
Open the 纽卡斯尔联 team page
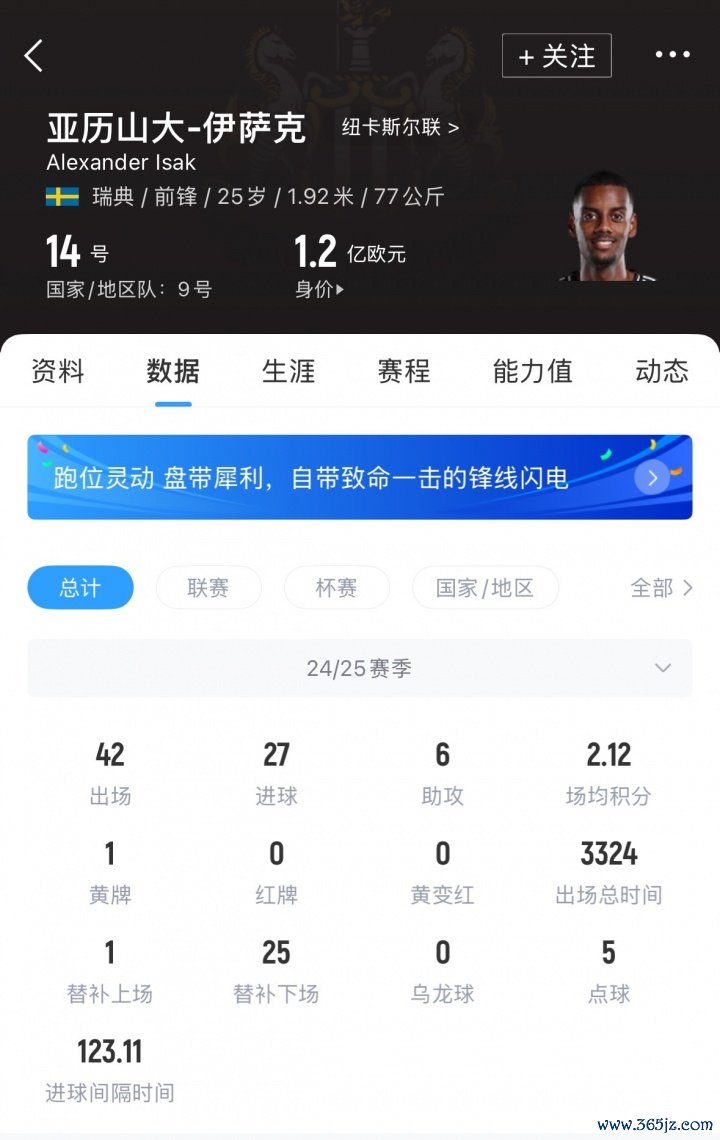[x=400, y=128]
